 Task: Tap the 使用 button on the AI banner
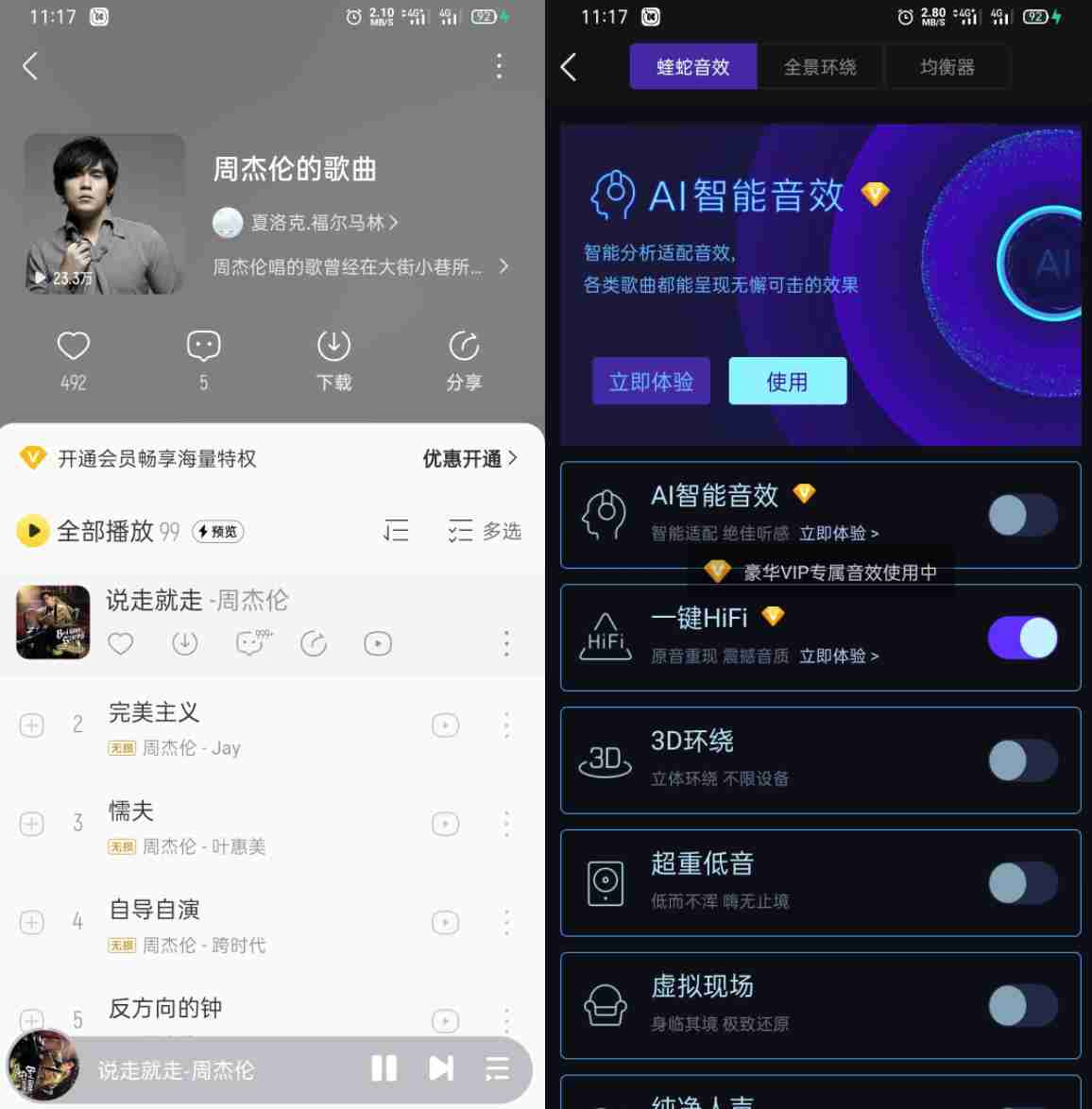coord(787,382)
